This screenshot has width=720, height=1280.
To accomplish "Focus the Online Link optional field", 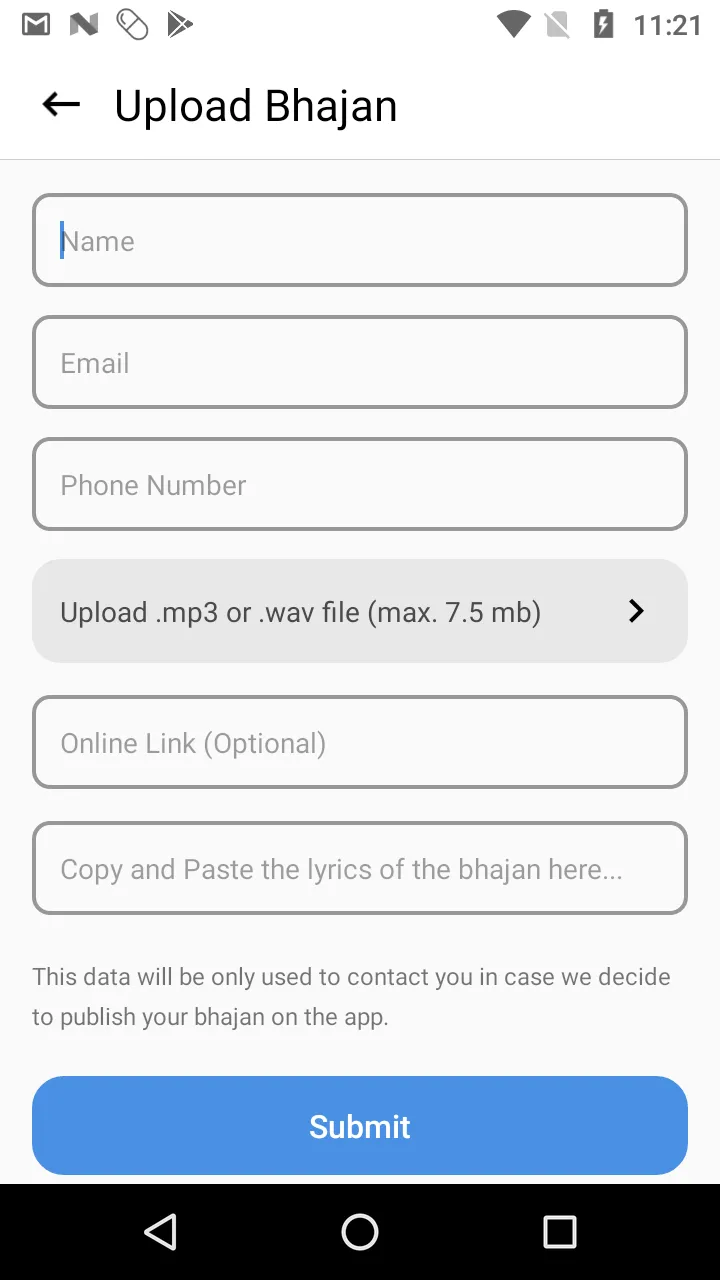I will (x=360, y=742).
